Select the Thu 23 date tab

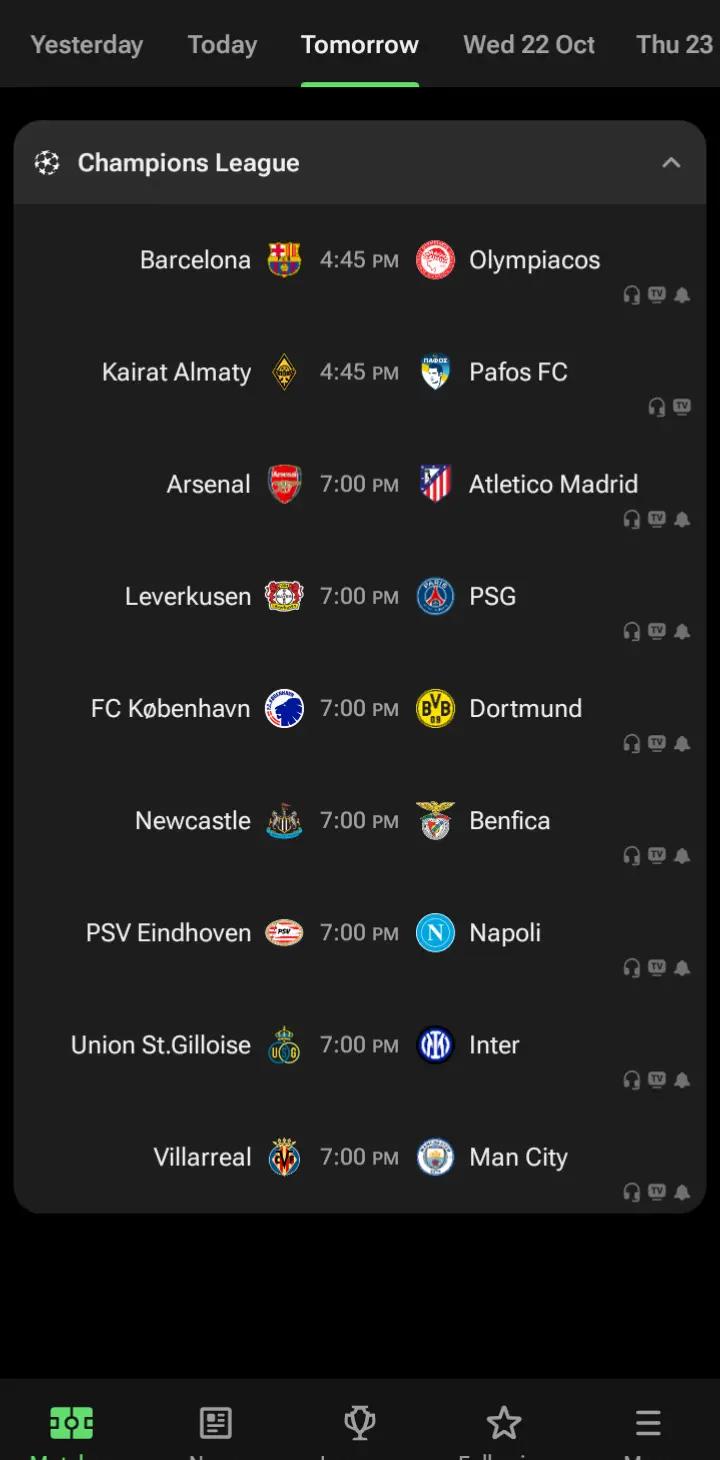(675, 45)
